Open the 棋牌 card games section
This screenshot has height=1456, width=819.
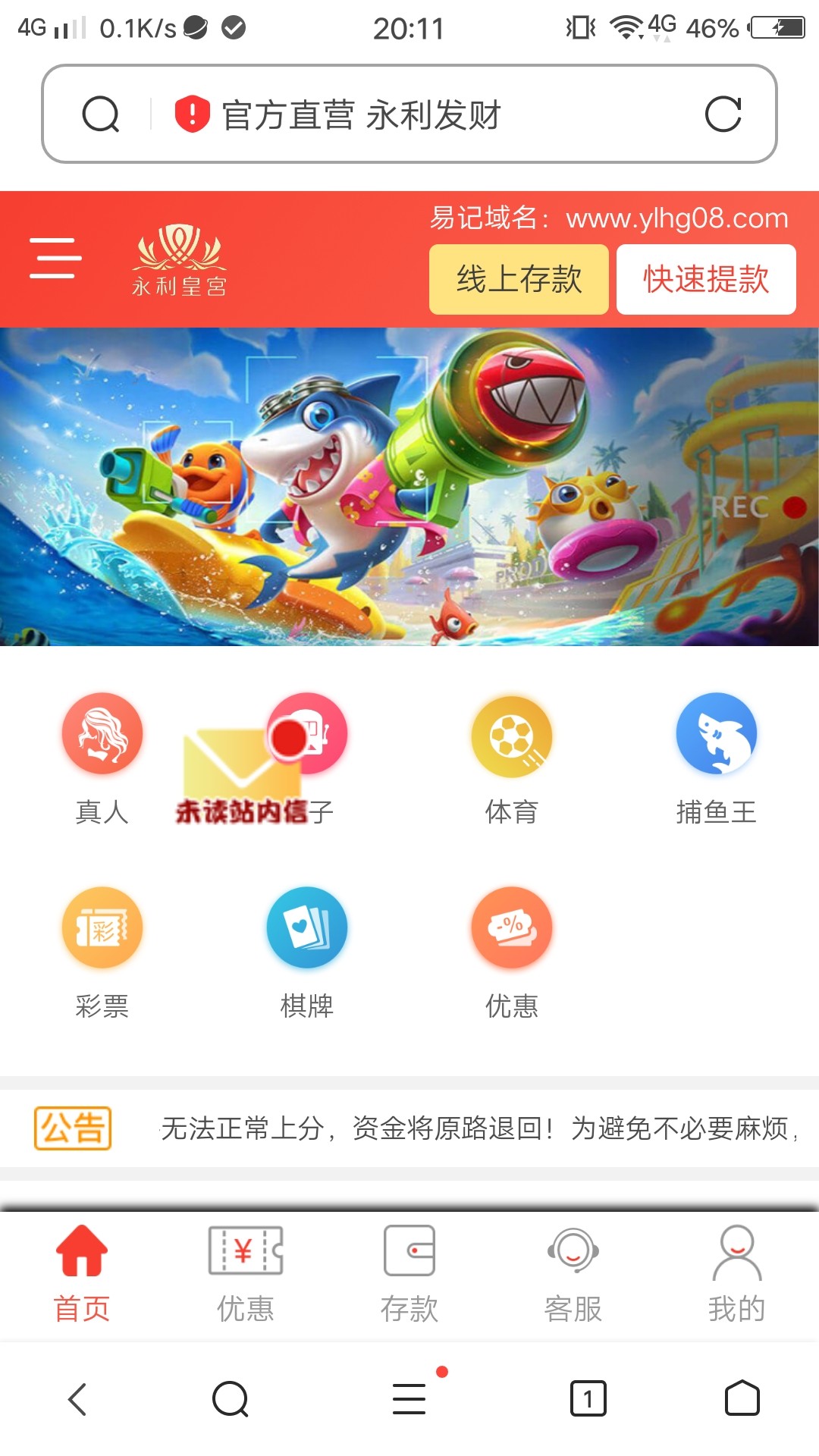point(307,927)
